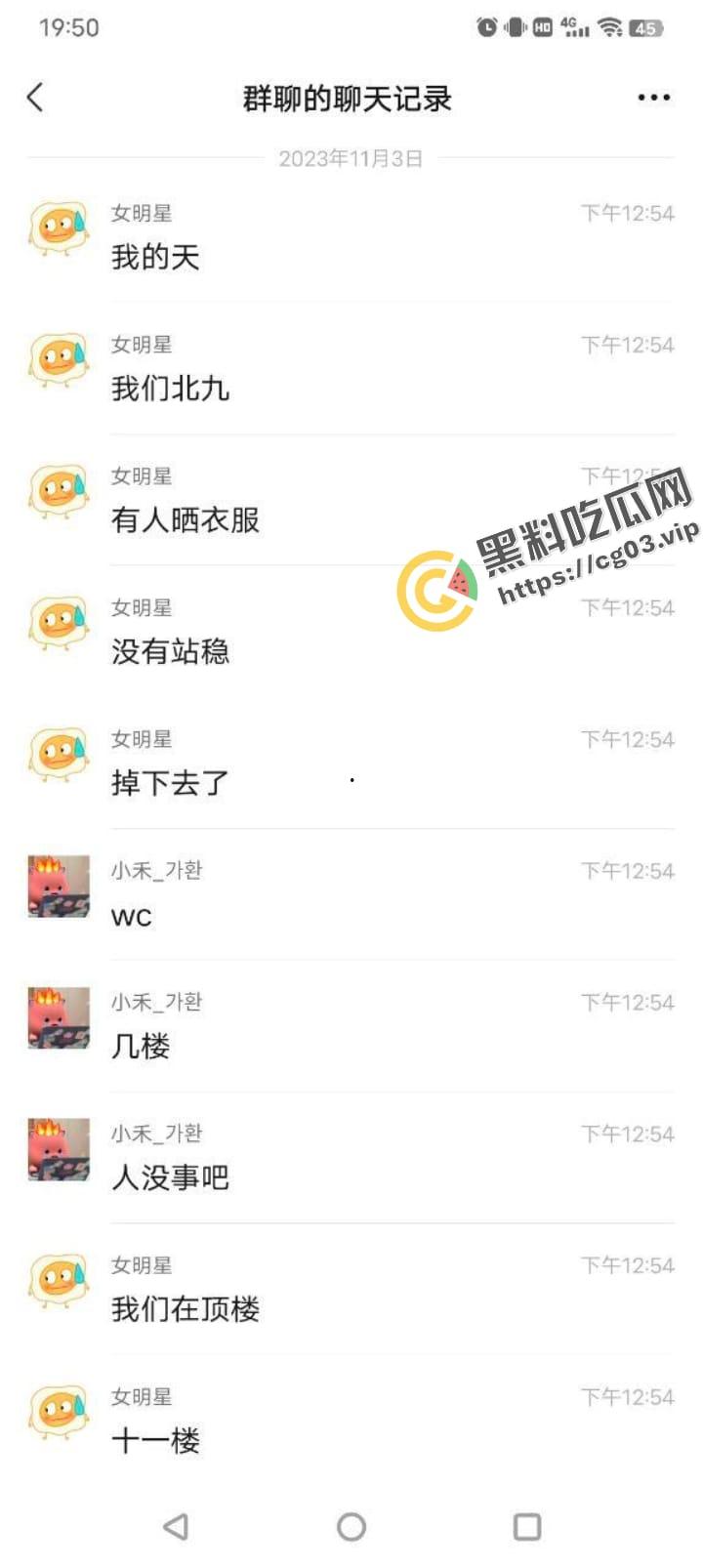Tap 女明星's avatar beside message 我的天

click(x=59, y=229)
